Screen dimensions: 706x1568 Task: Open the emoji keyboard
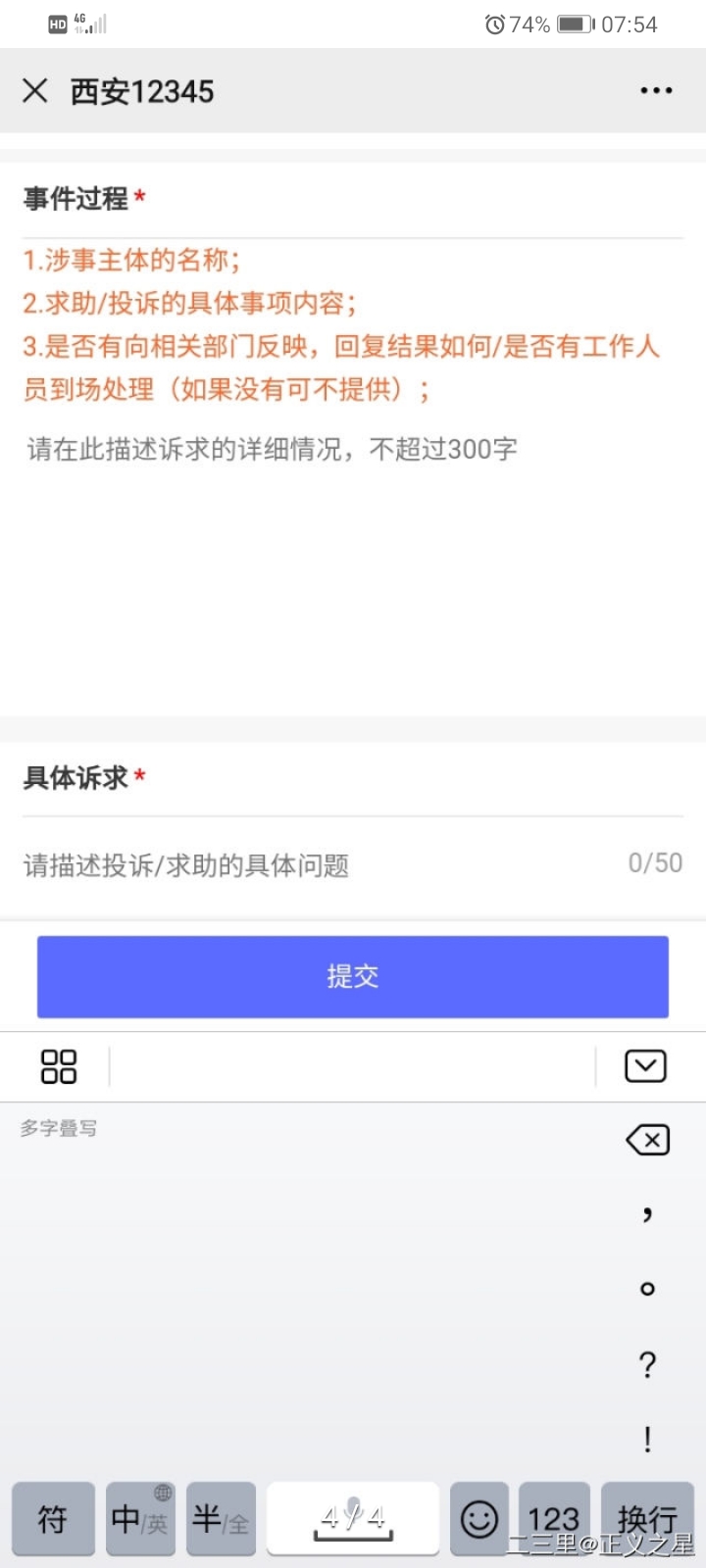(x=479, y=1519)
